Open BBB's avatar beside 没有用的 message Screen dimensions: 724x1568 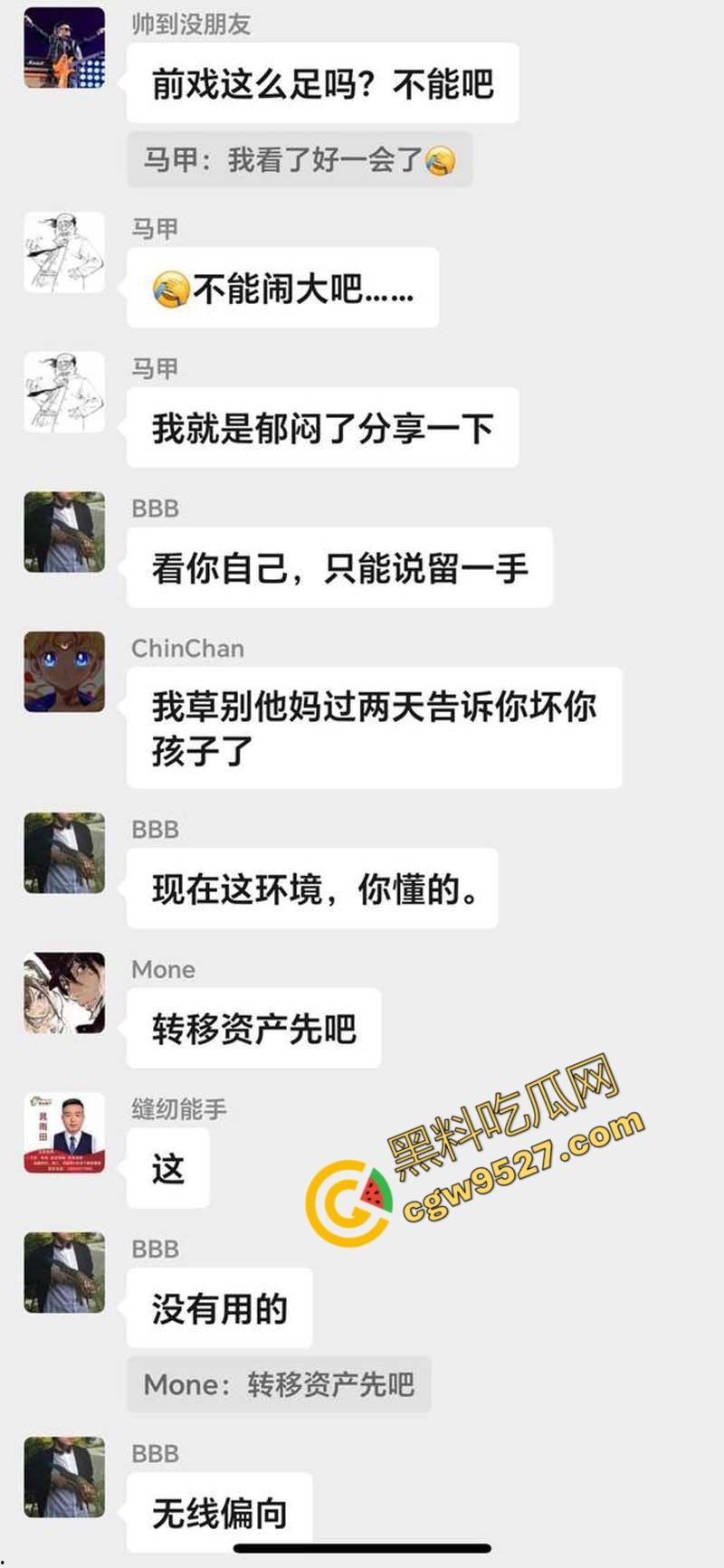tap(64, 1272)
